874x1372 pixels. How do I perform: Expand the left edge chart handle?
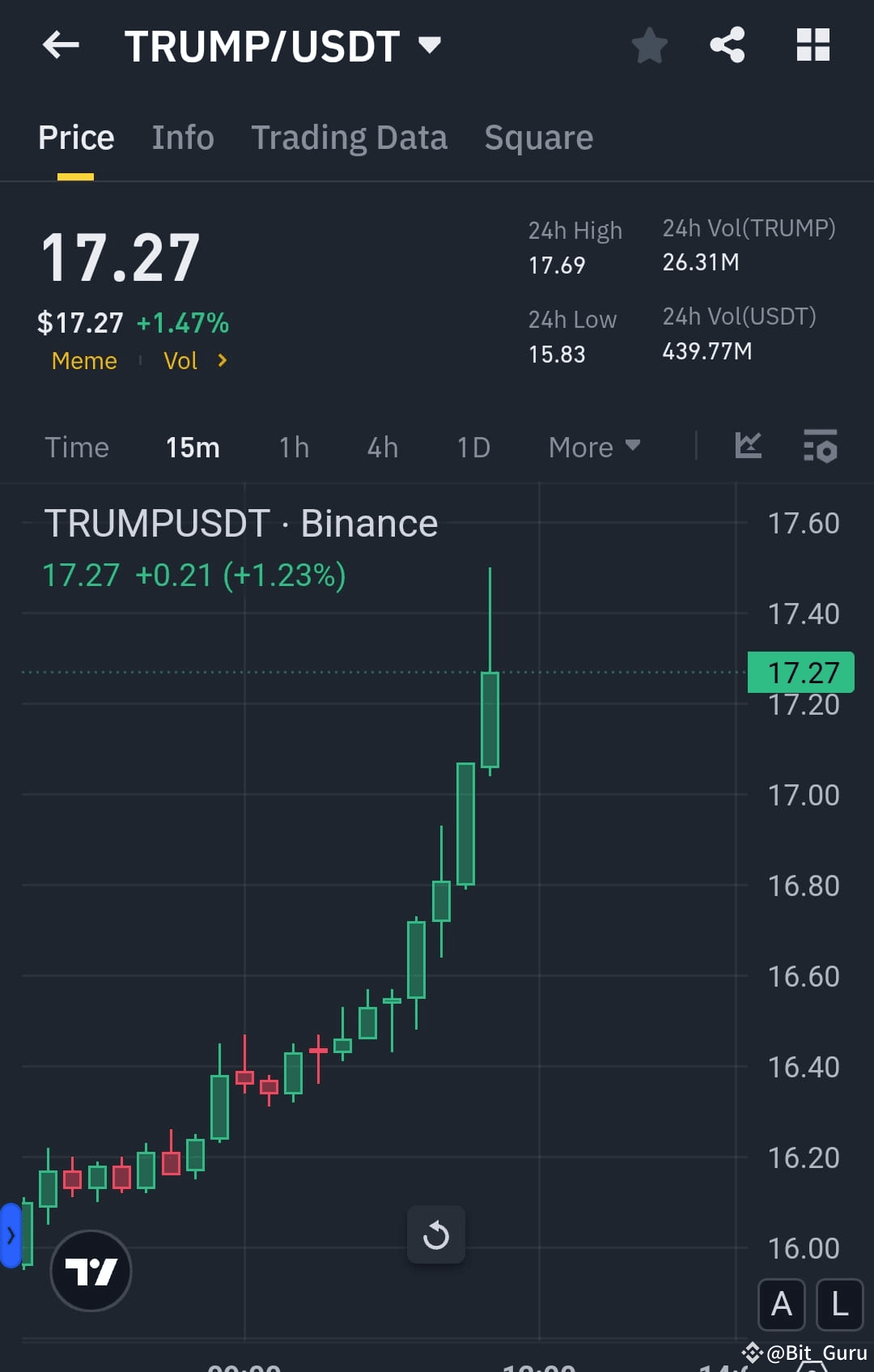point(10,1236)
